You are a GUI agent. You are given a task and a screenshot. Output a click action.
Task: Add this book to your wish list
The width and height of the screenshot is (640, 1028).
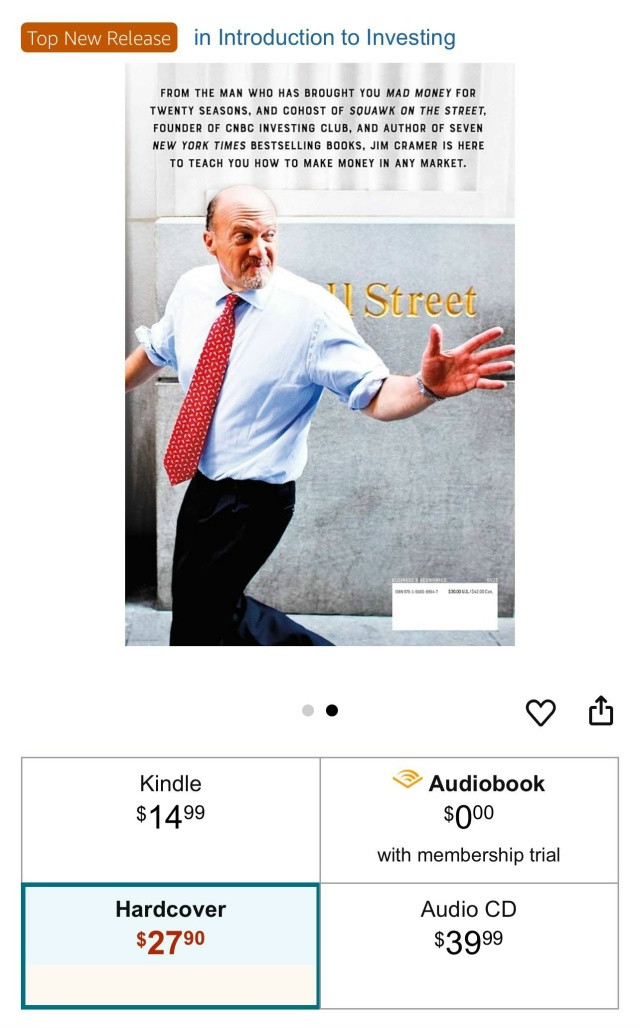click(540, 712)
